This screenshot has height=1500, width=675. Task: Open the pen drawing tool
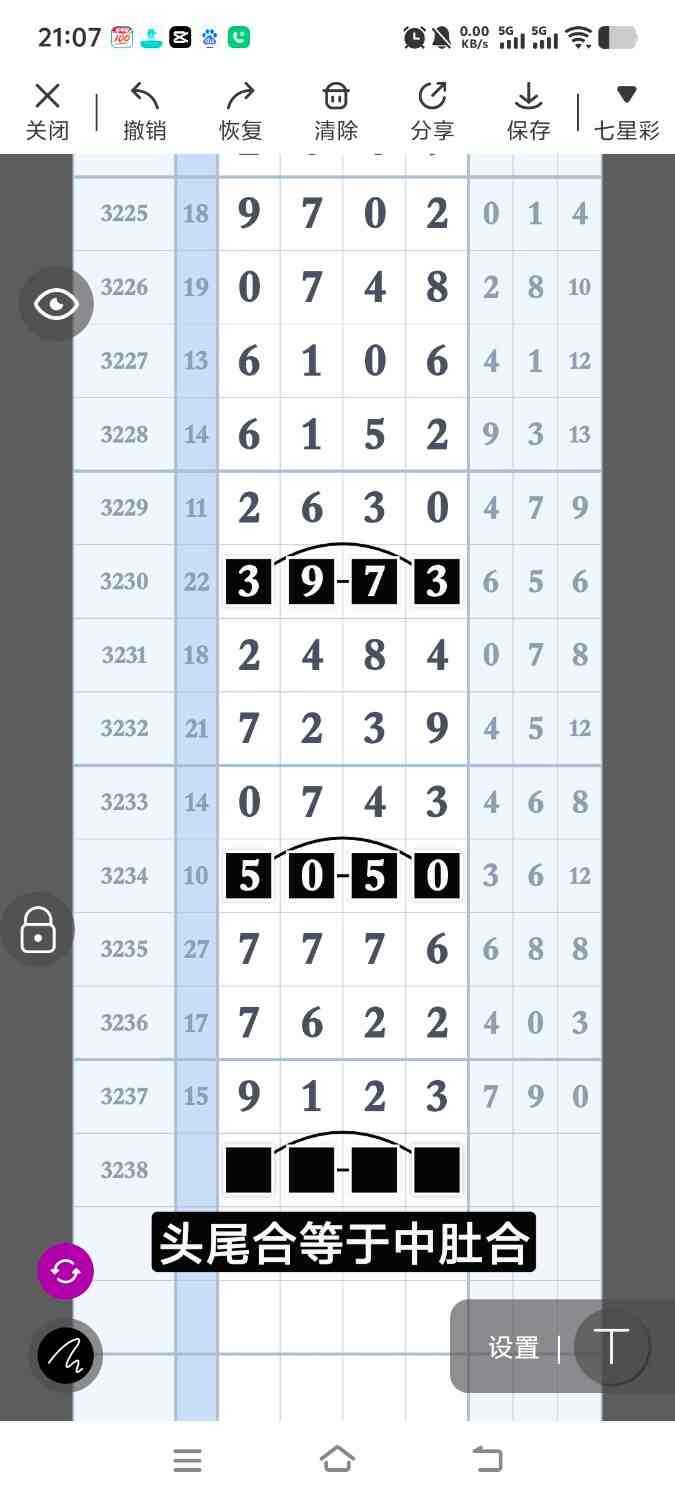(66, 1355)
